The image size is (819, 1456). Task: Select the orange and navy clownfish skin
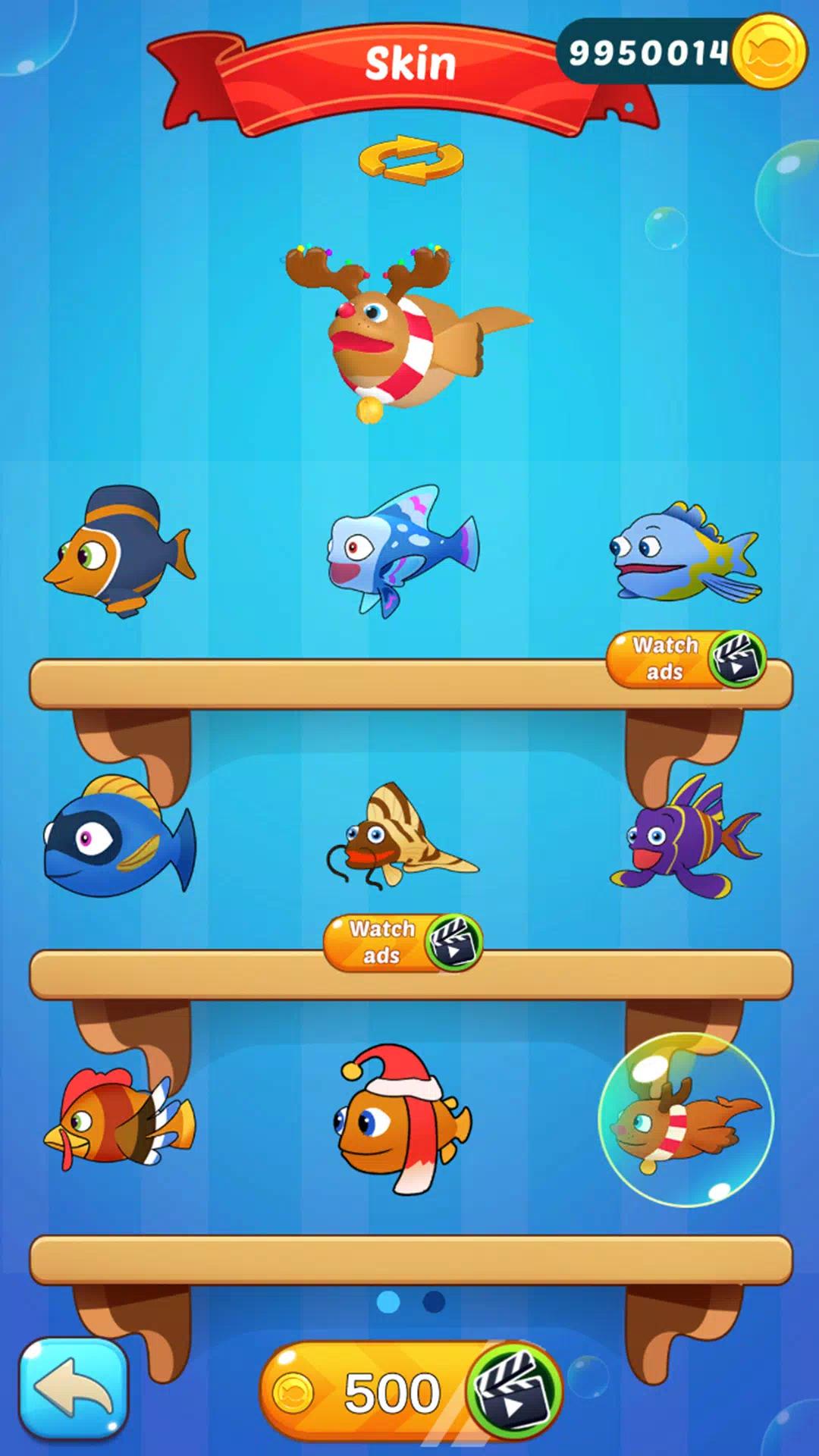coord(119,551)
